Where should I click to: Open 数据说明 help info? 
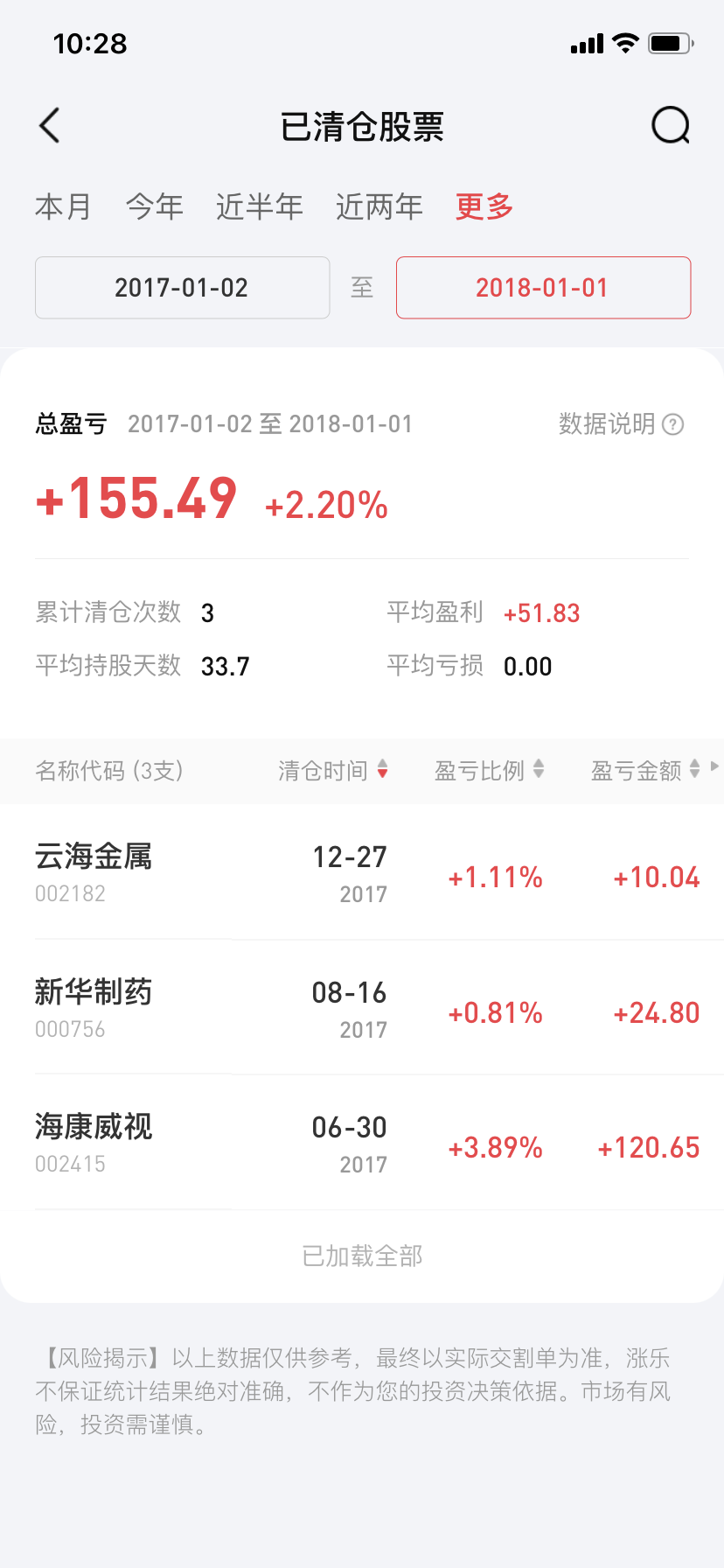coord(621,424)
